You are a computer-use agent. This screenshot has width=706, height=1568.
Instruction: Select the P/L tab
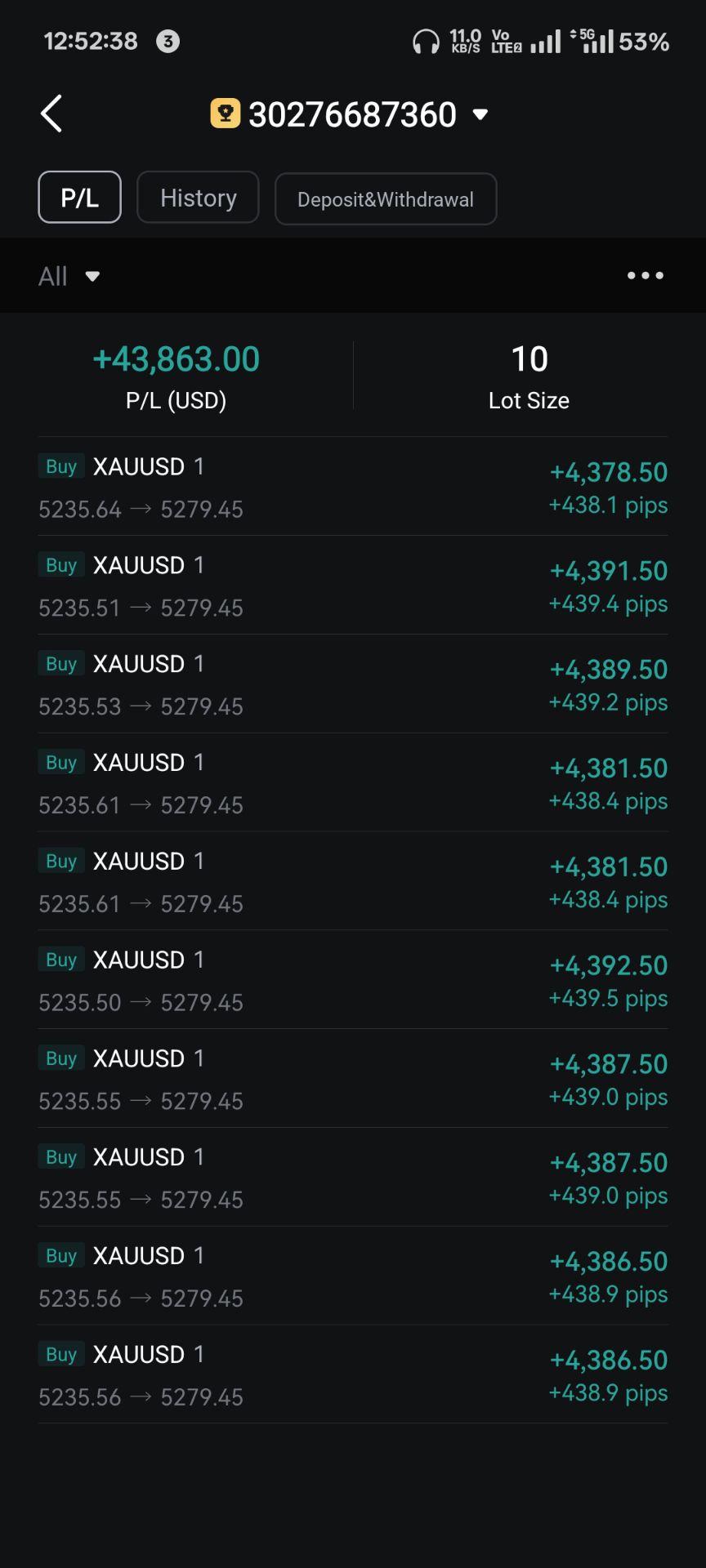[x=79, y=198]
